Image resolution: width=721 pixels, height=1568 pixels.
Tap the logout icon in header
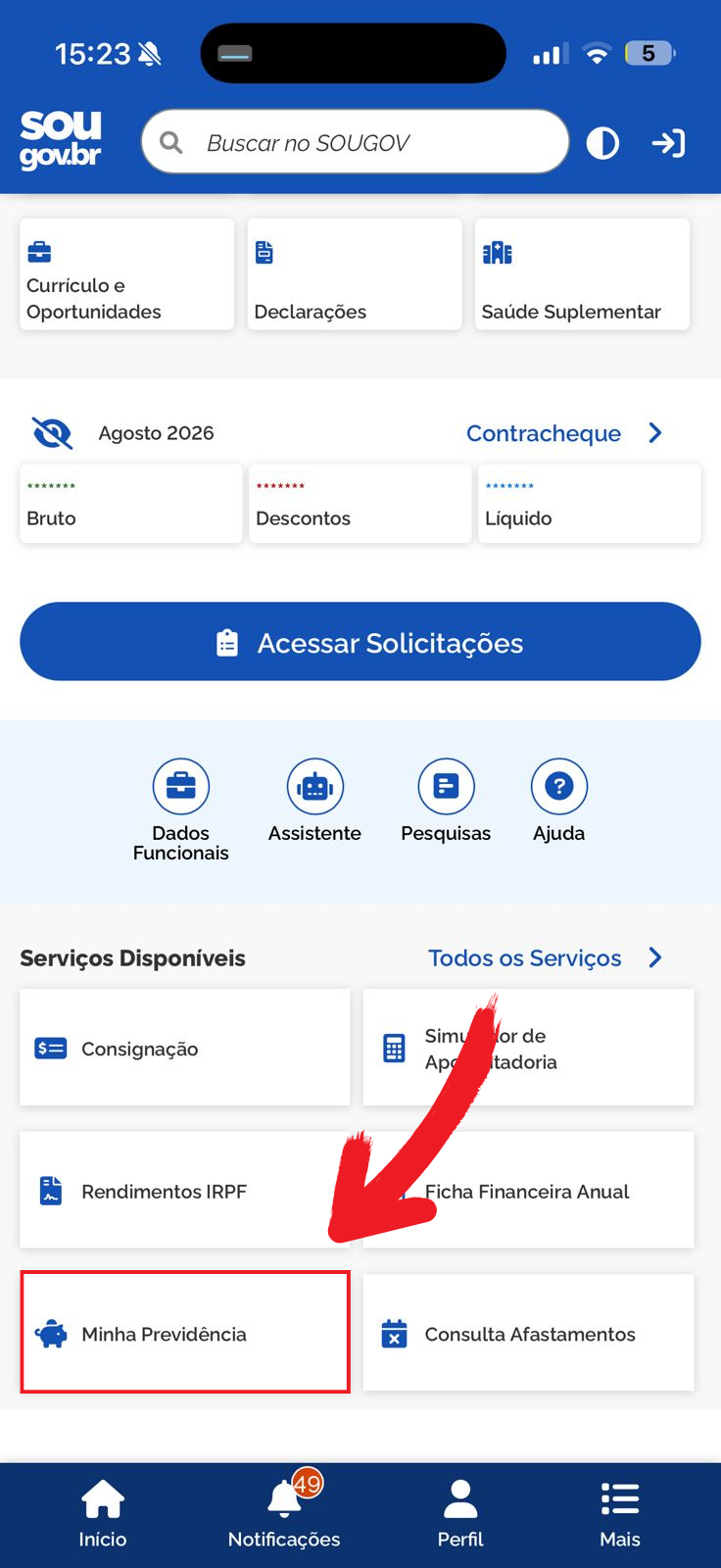tap(668, 143)
